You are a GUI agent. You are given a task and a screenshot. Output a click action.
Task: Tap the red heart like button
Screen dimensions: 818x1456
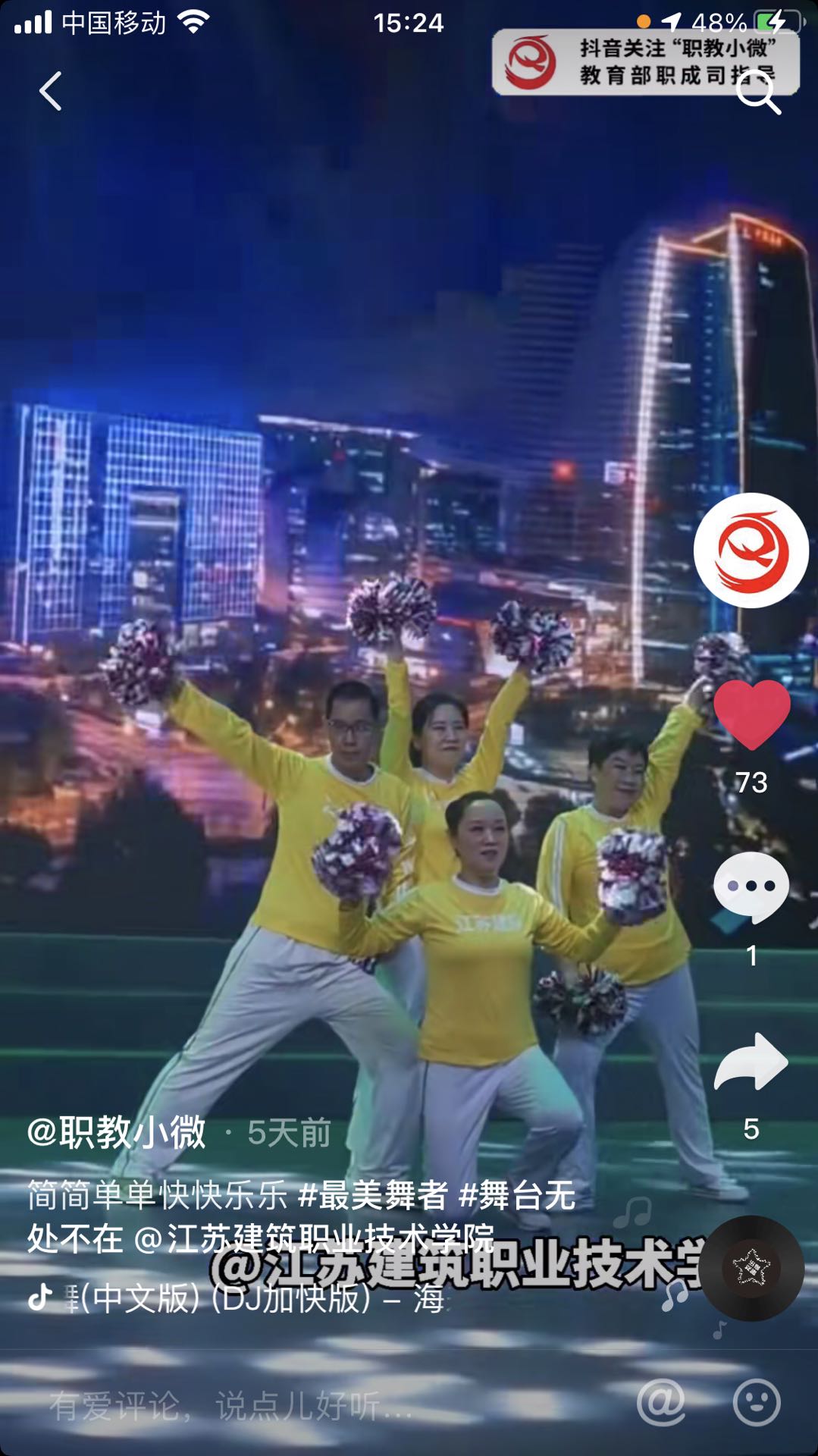[x=751, y=714]
